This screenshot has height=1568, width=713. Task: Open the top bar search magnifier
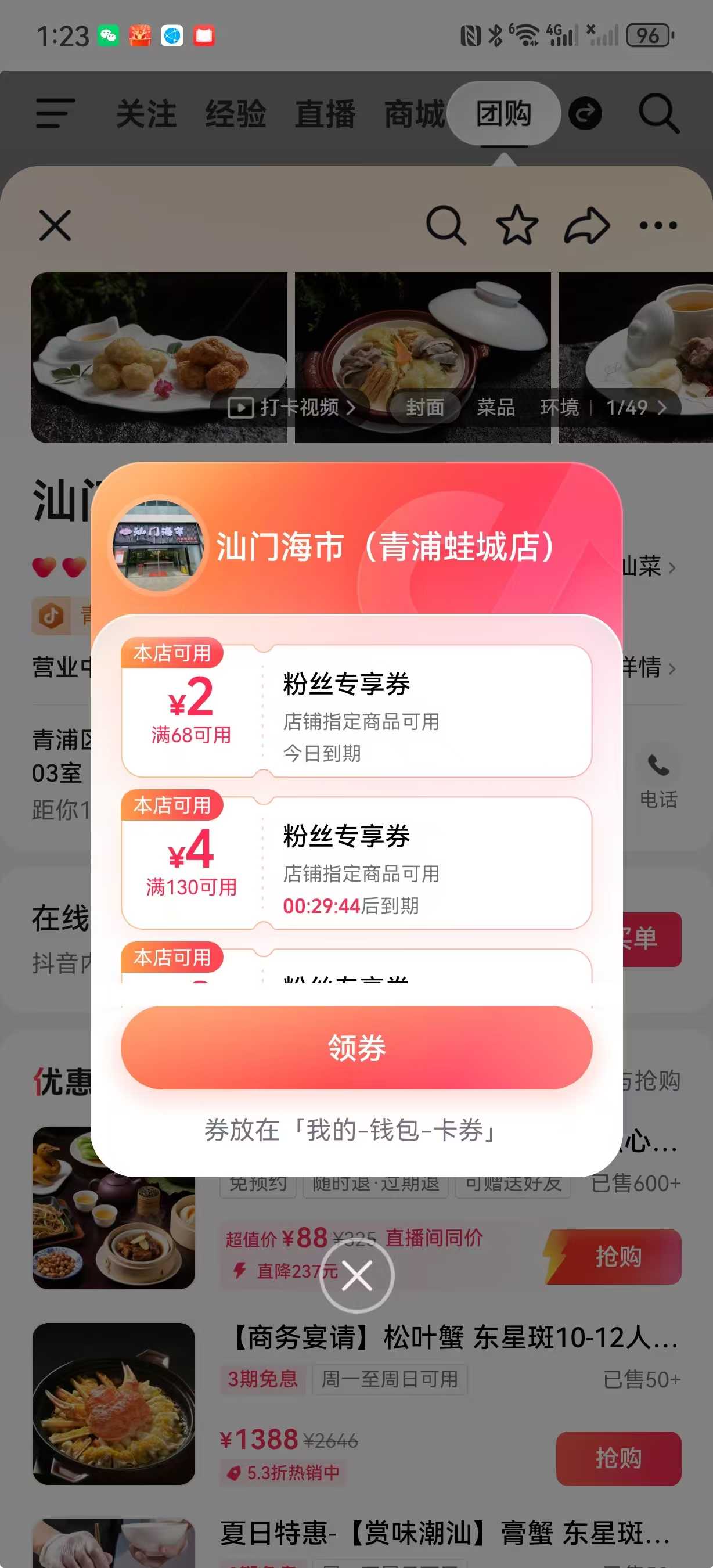(x=658, y=114)
